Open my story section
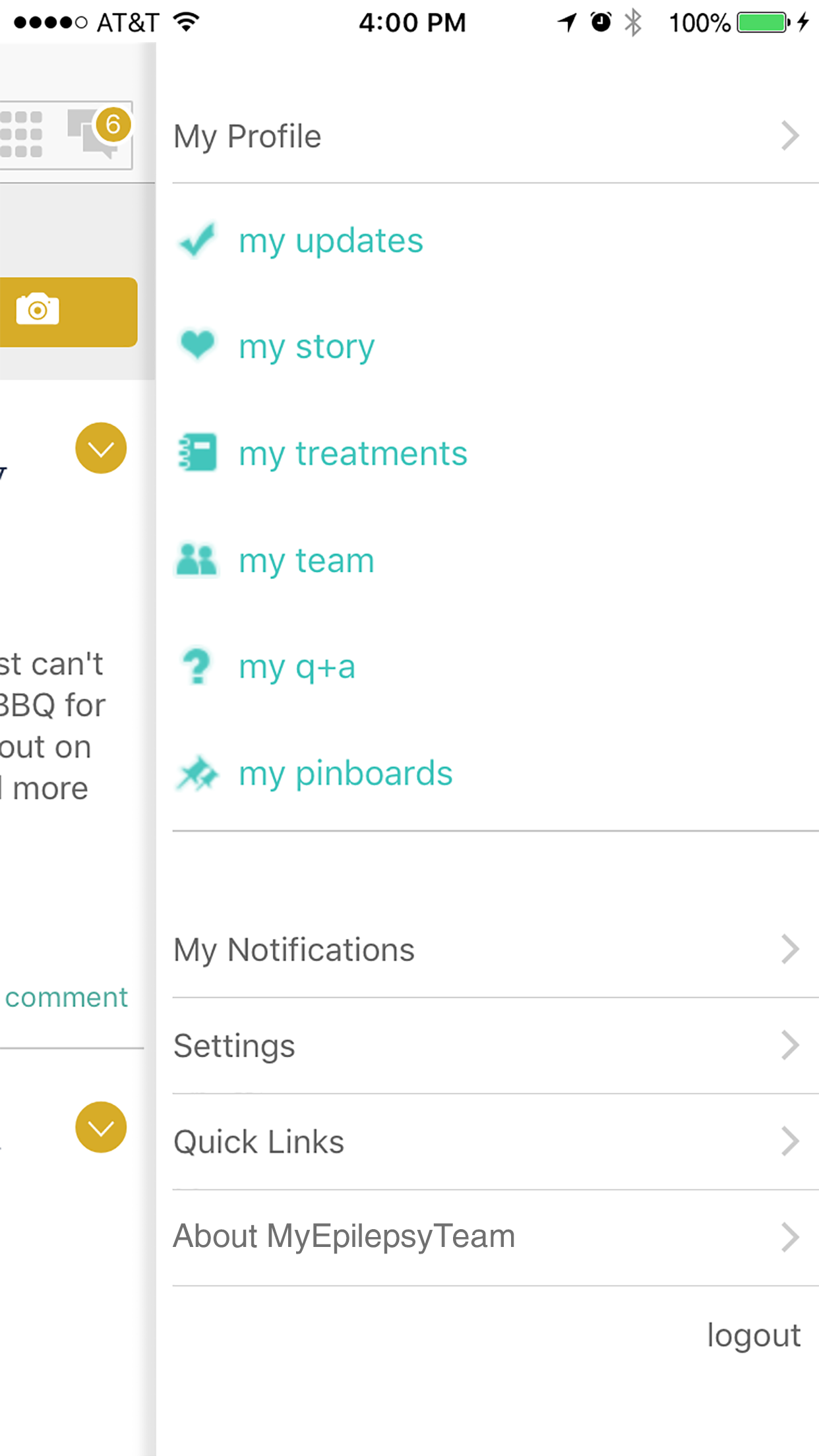The height and width of the screenshot is (1456, 819). click(x=307, y=346)
